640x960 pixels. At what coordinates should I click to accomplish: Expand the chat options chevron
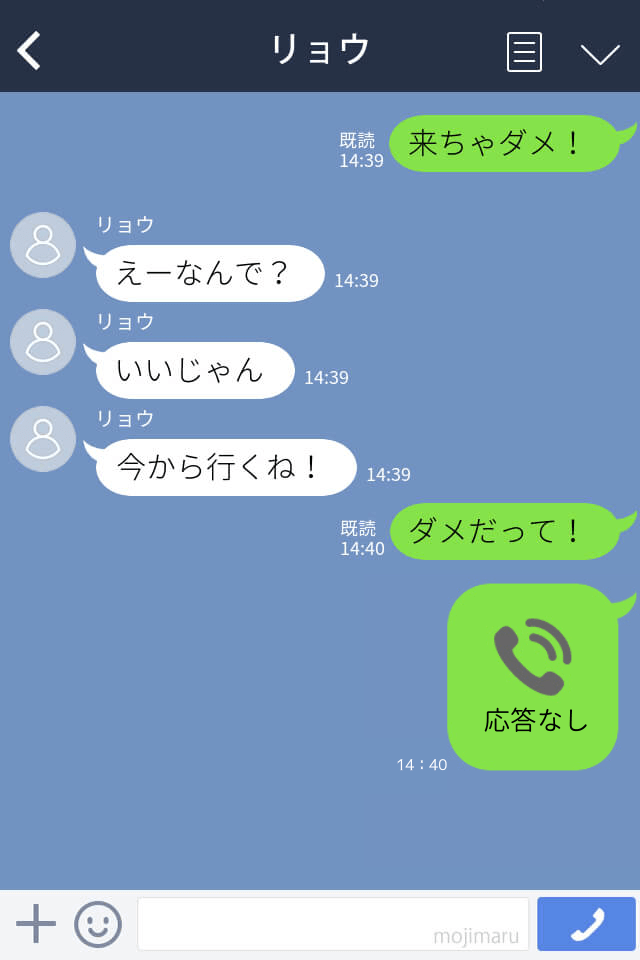(600, 53)
